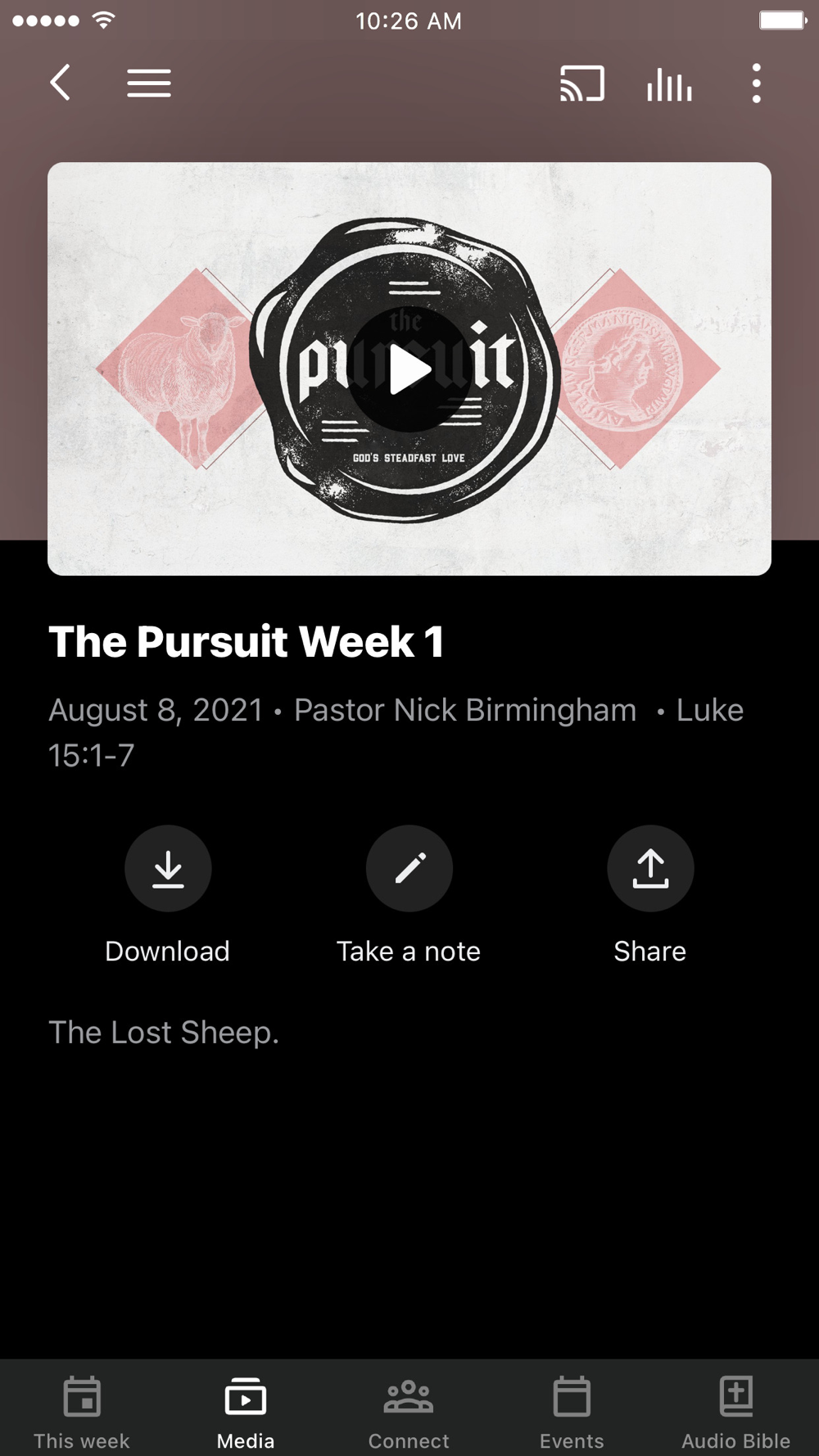Screen dimensions: 819x1456
Task: Switch to the Audio Bible tab
Action: point(735,1413)
